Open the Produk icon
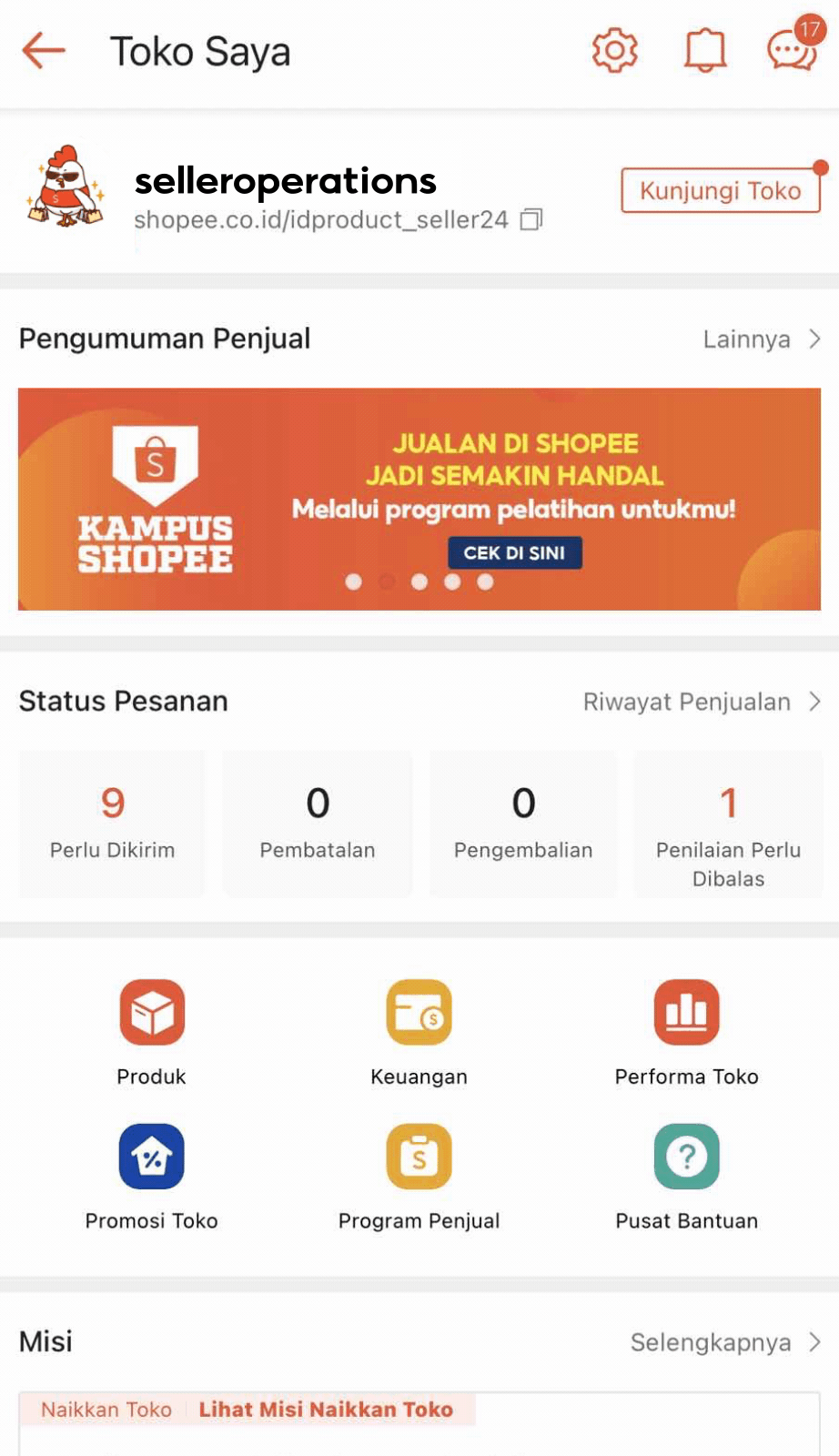 pos(151,1011)
